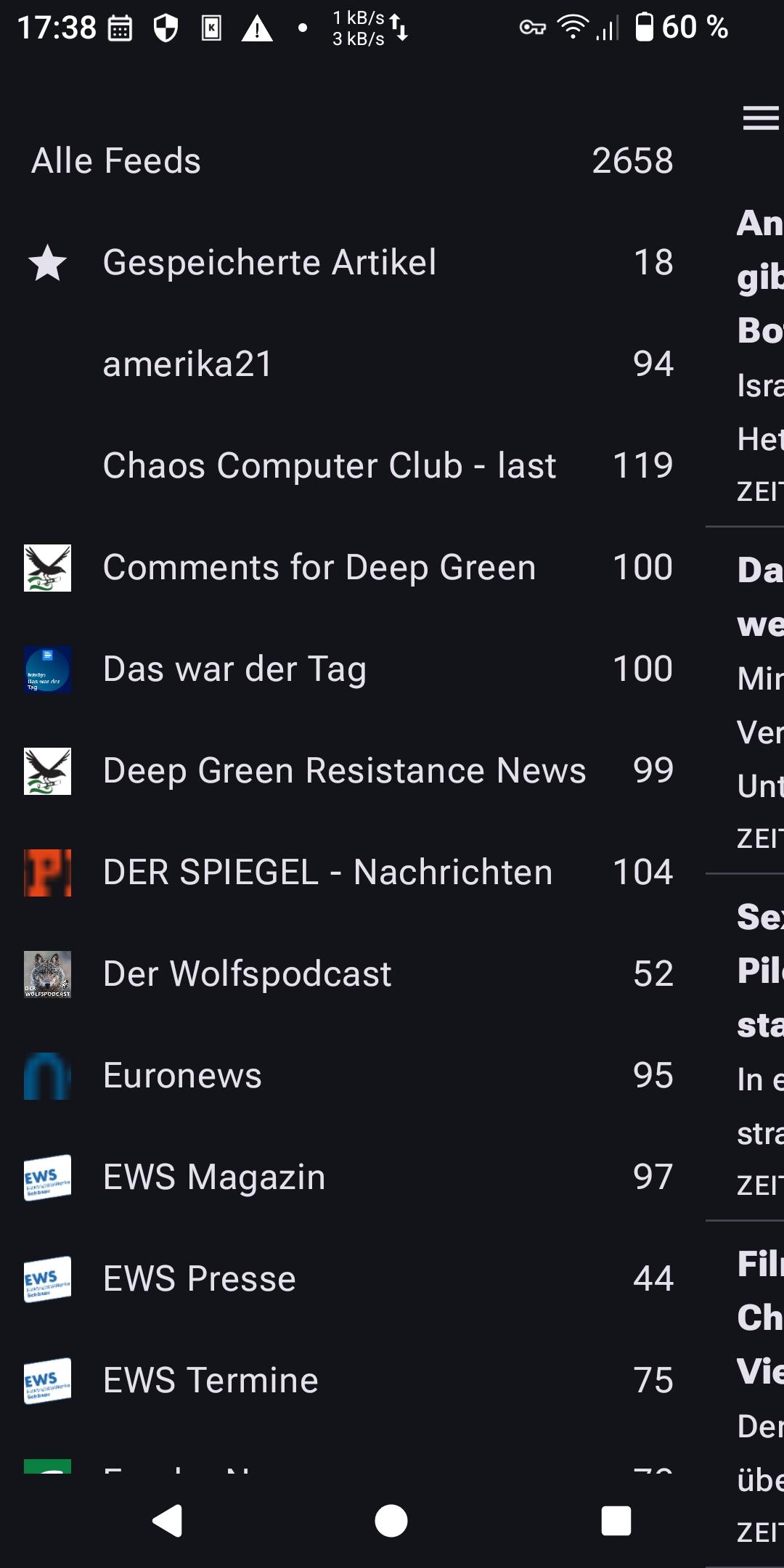The height and width of the screenshot is (1568, 784).
Task: Select Der Wolfspodcast feed
Action: (352, 973)
